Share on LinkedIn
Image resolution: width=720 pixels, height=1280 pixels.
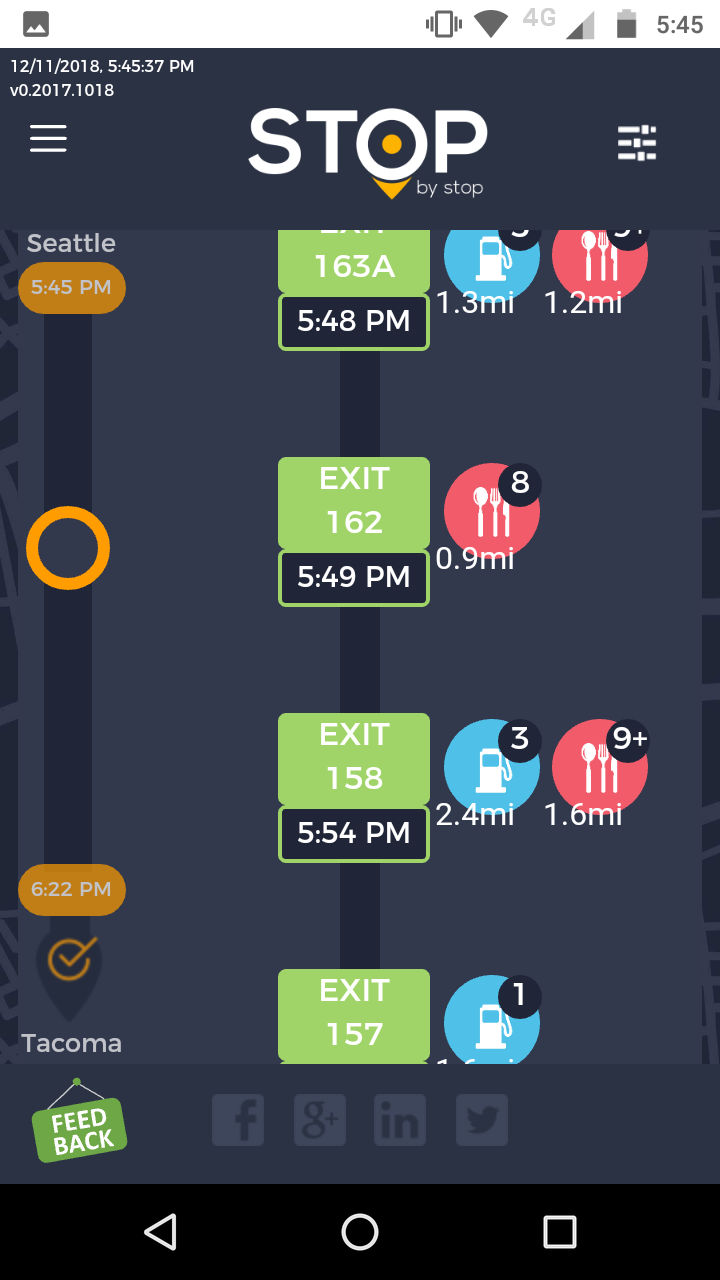click(x=400, y=1120)
